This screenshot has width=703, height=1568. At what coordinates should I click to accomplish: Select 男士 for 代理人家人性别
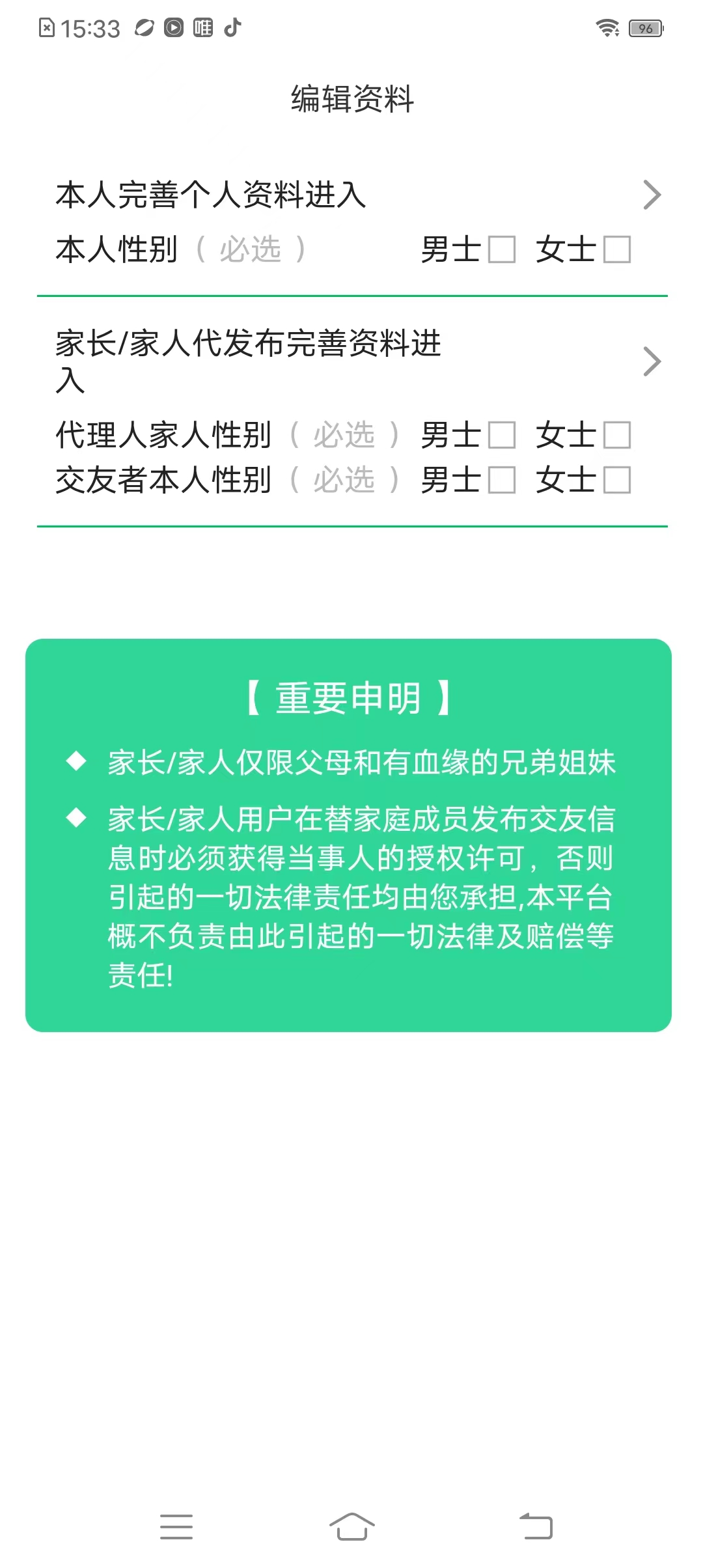click(x=502, y=435)
